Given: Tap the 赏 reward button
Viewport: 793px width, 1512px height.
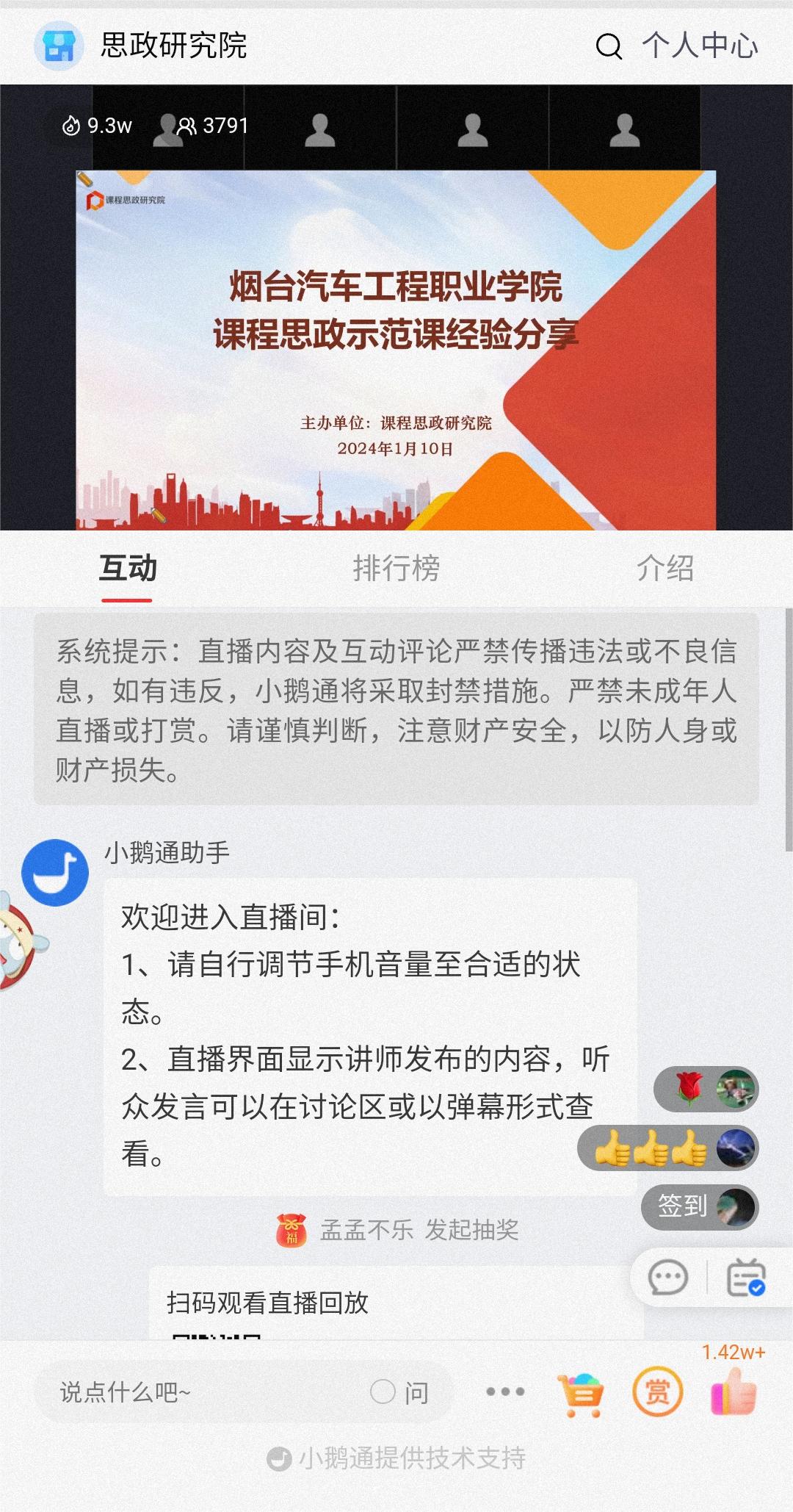Looking at the screenshot, I should (657, 1393).
